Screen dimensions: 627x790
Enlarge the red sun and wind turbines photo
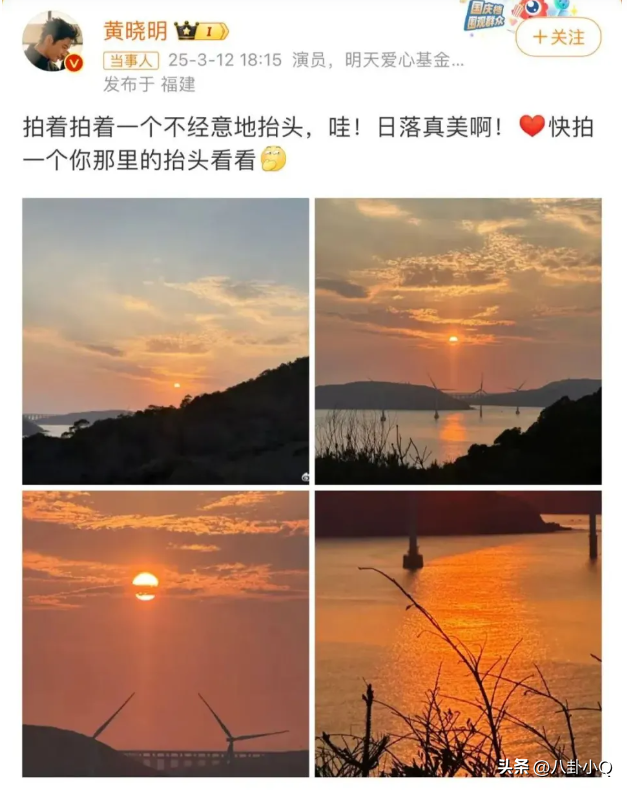[x=166, y=633]
